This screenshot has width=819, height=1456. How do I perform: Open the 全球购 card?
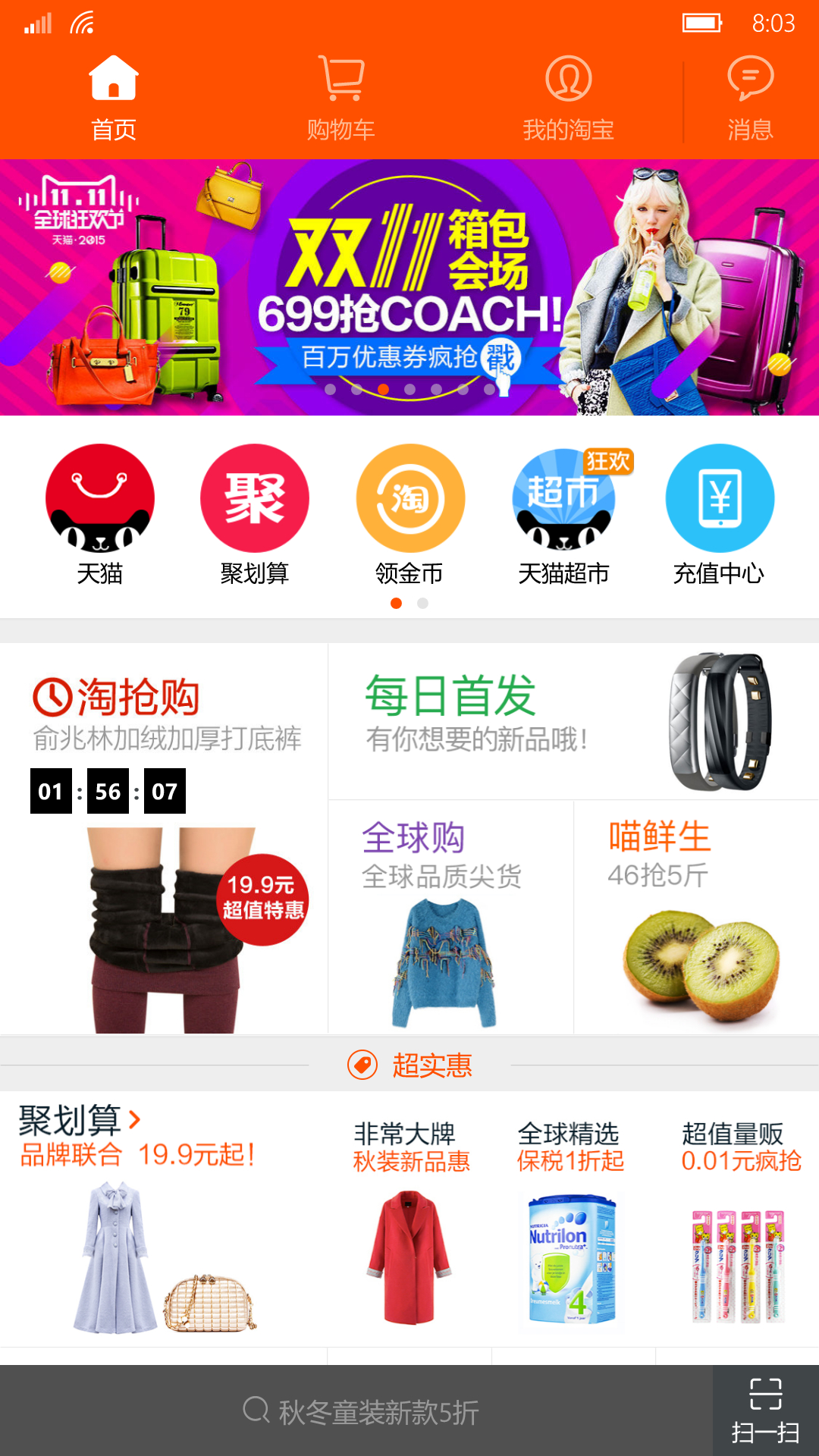click(451, 918)
